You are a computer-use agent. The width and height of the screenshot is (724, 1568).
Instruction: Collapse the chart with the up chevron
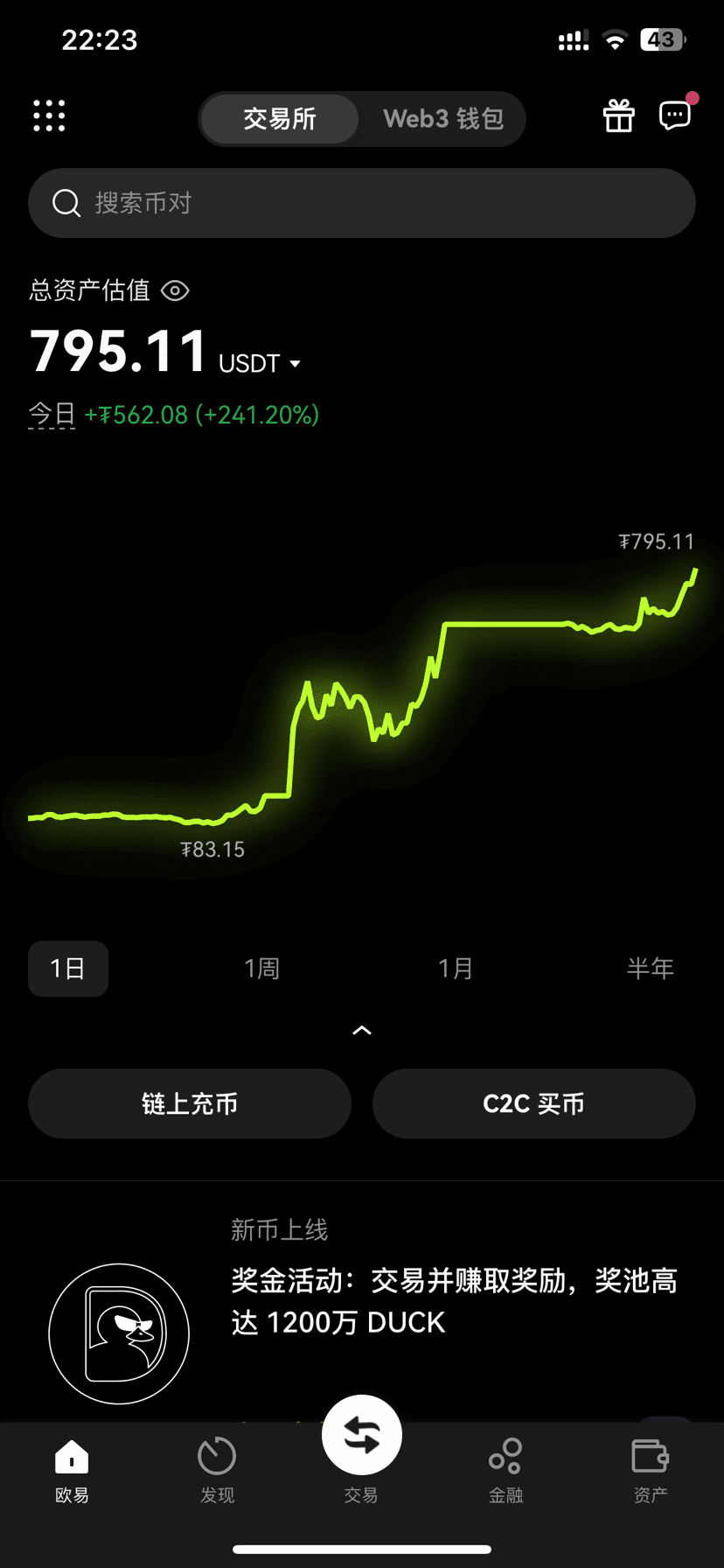tap(362, 1031)
